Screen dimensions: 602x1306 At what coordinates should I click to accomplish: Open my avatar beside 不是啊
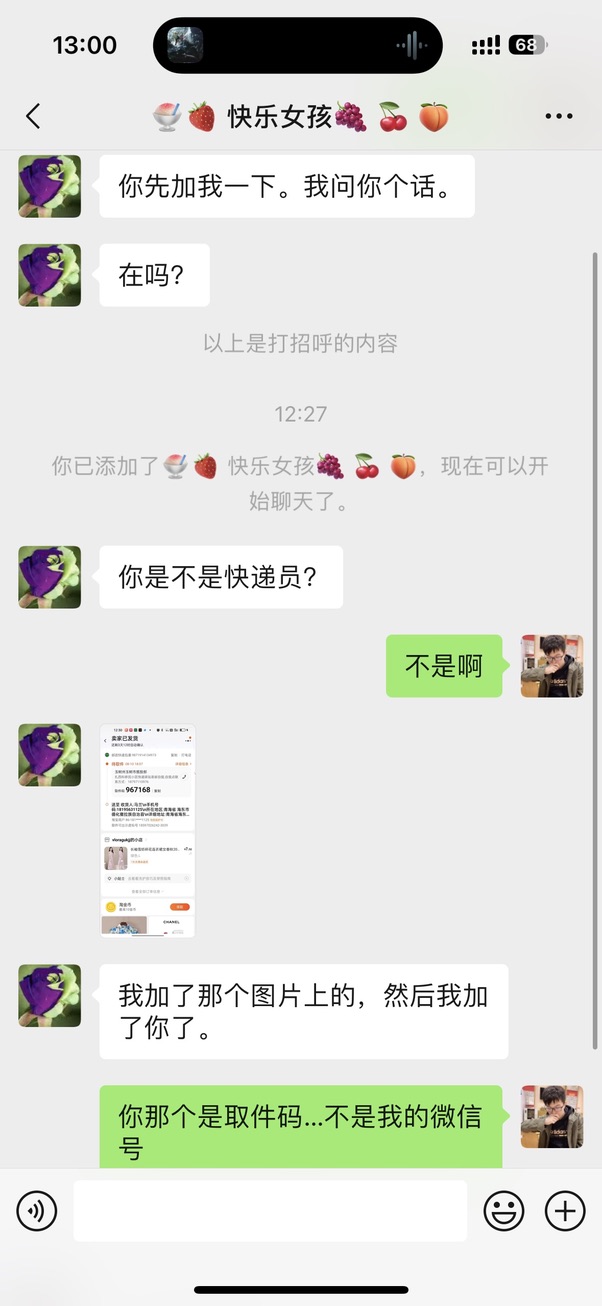(x=551, y=666)
